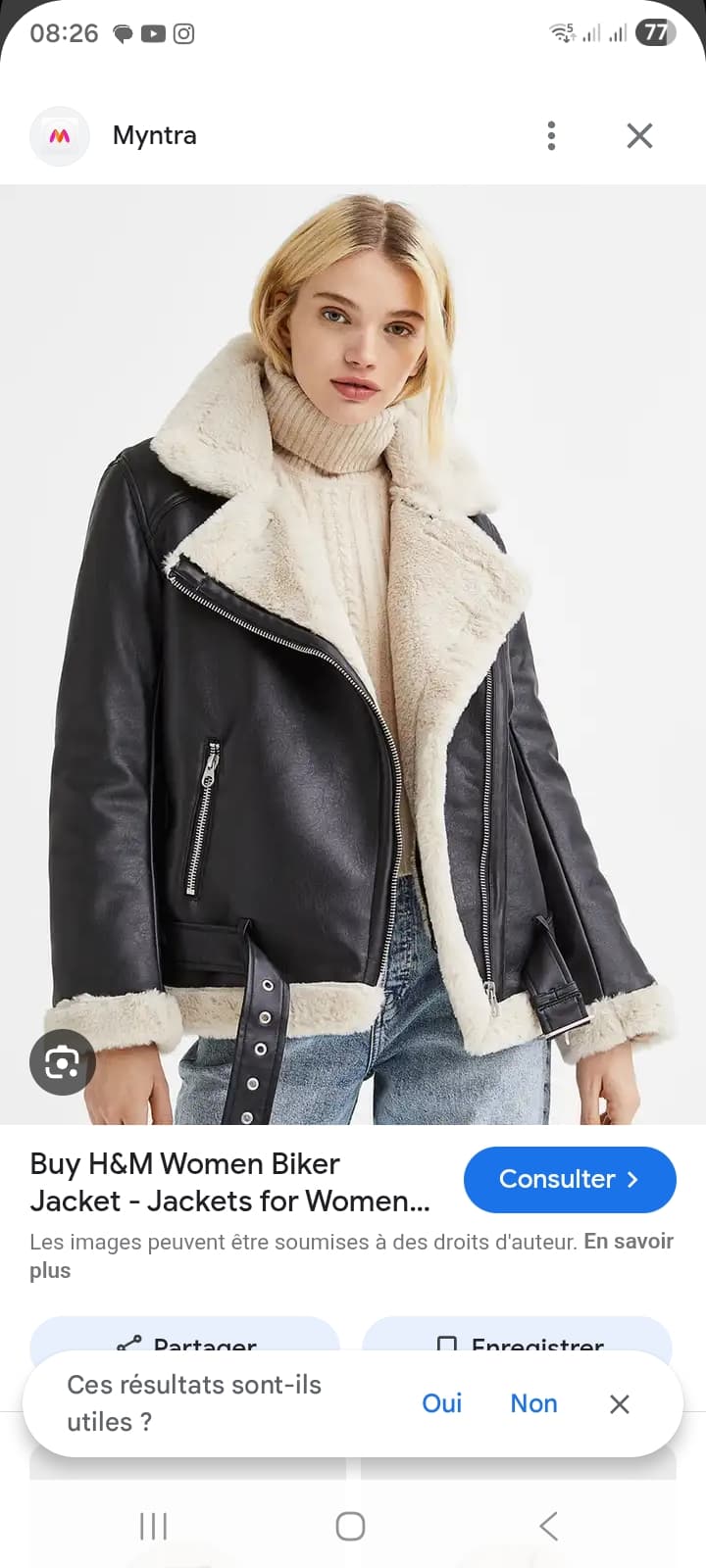The height and width of the screenshot is (1568, 706).
Task: Open the three-dot overflow menu
Action: coord(551,136)
